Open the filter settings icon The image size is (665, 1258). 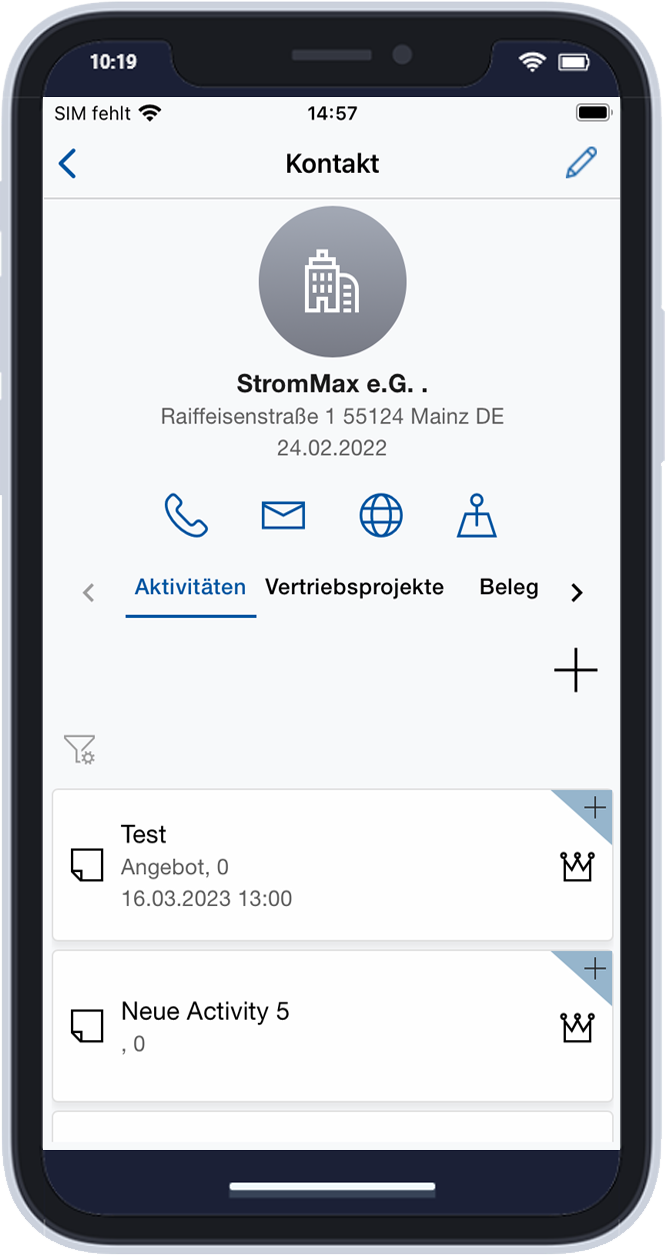(x=79, y=750)
